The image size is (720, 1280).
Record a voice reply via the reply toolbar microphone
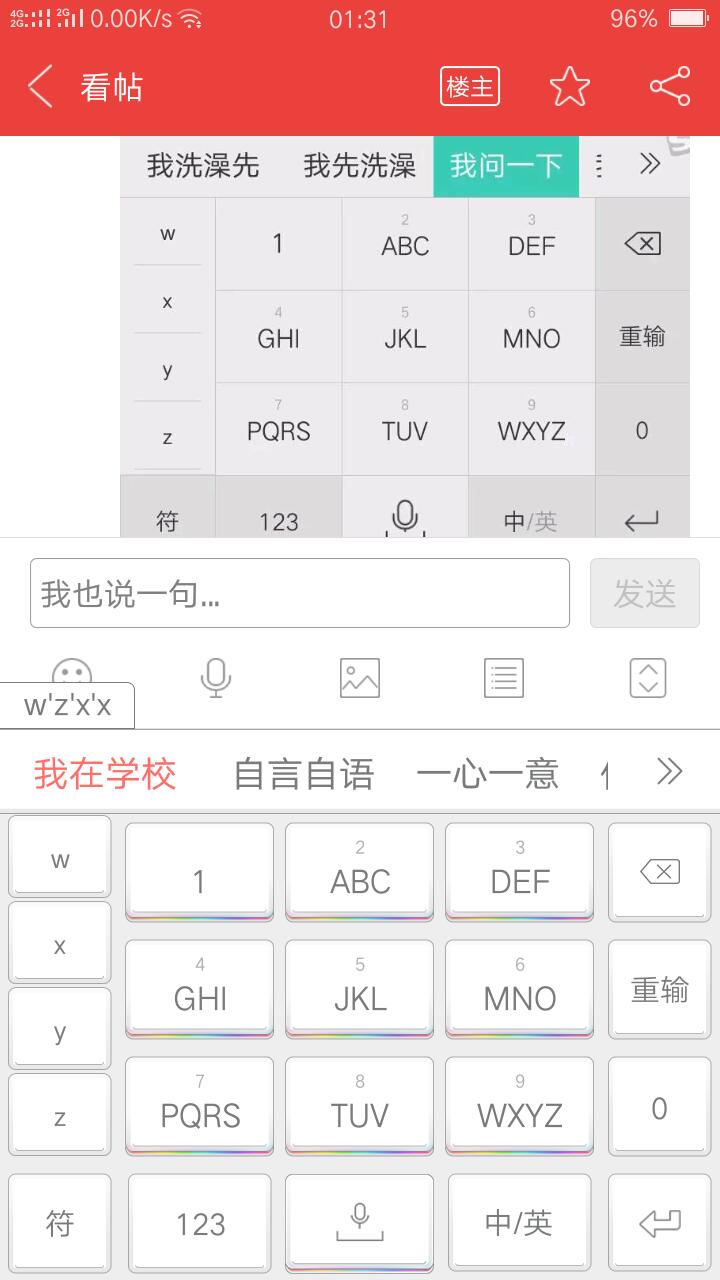(216, 678)
